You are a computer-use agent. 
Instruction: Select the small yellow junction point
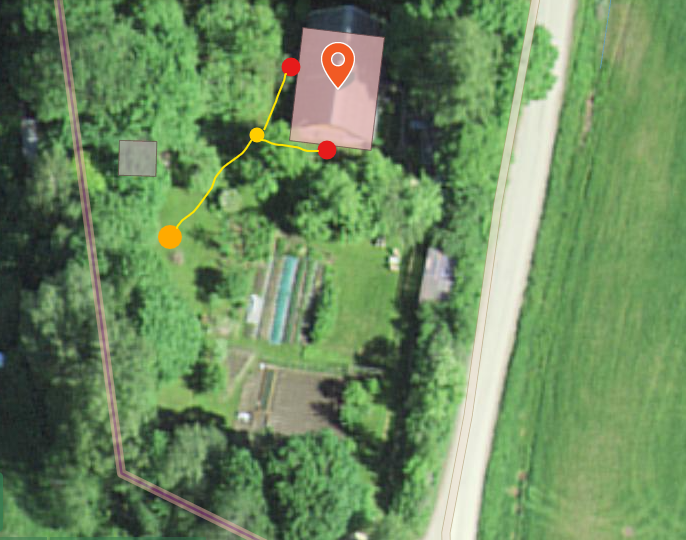257,135
